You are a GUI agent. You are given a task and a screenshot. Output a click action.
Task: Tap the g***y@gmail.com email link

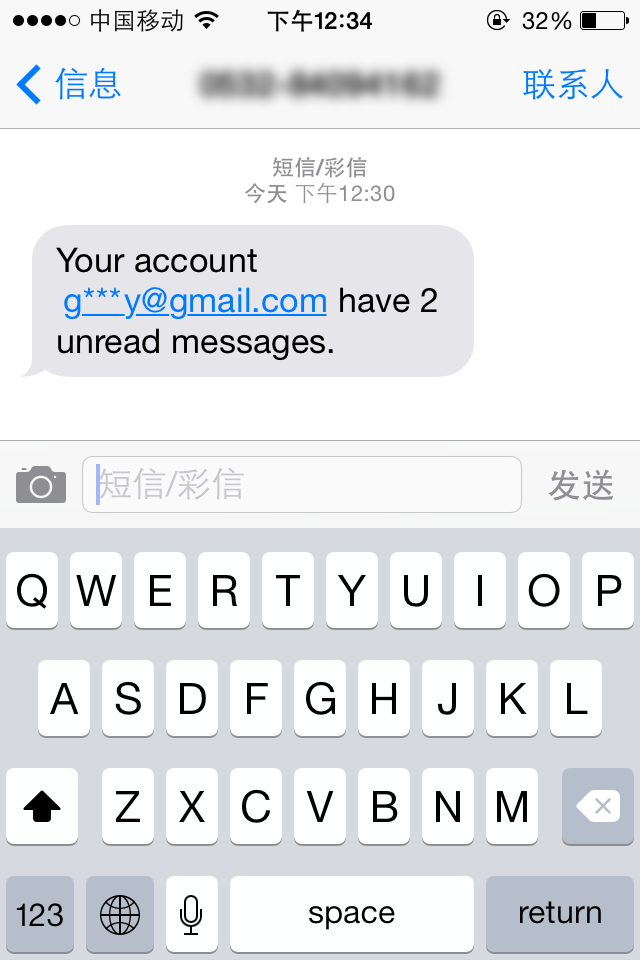(x=195, y=301)
